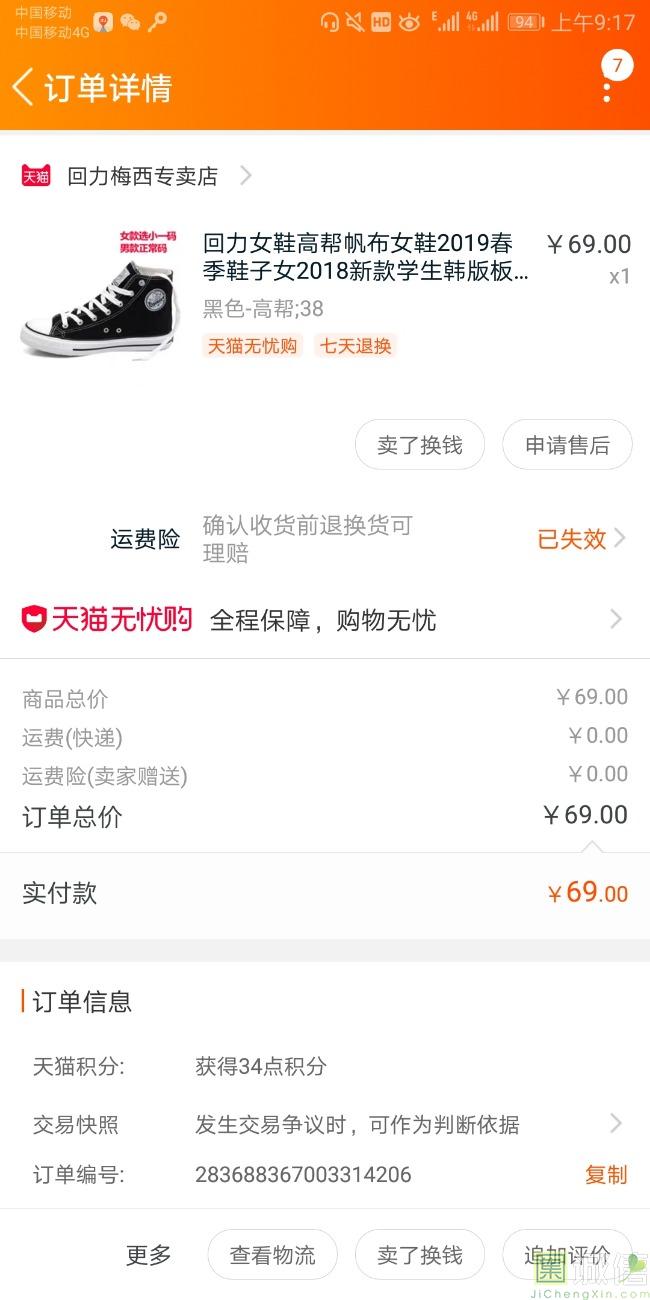This screenshot has height=1300, width=650.
Task: Tap 卖了换钱 in the bottom bar
Action: click(x=419, y=1255)
